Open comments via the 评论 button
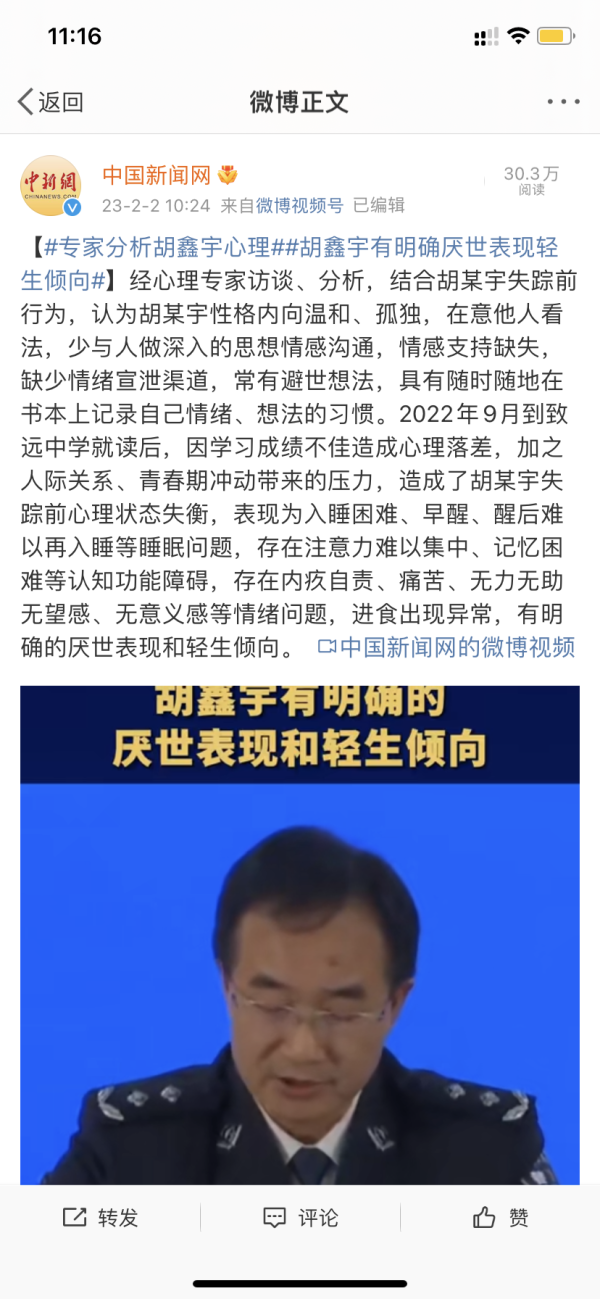The image size is (600, 1299). (300, 1217)
